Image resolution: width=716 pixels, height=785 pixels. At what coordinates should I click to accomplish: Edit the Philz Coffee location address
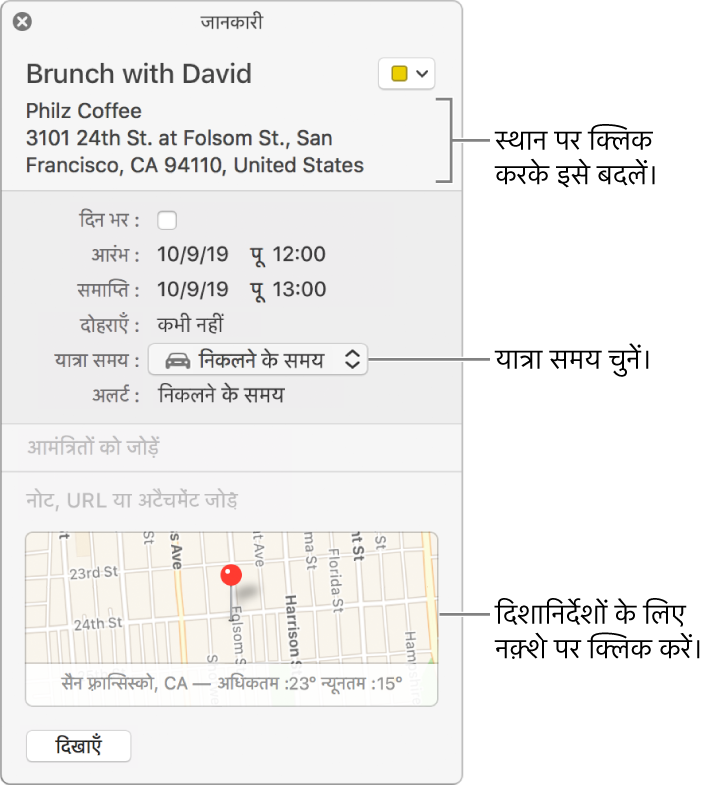point(194,139)
